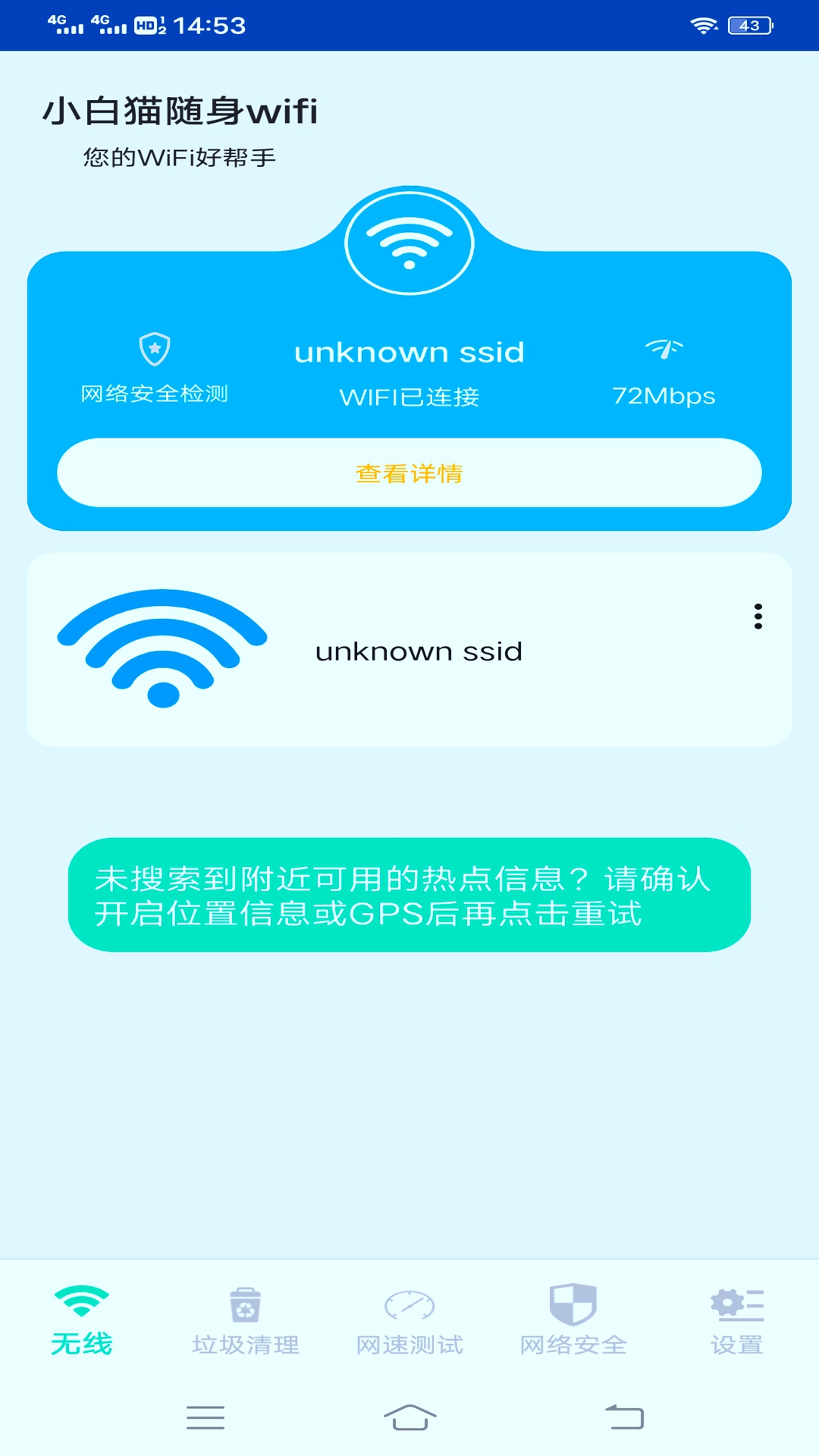Tap the 查看详情 button
The image size is (819, 1456).
click(409, 472)
